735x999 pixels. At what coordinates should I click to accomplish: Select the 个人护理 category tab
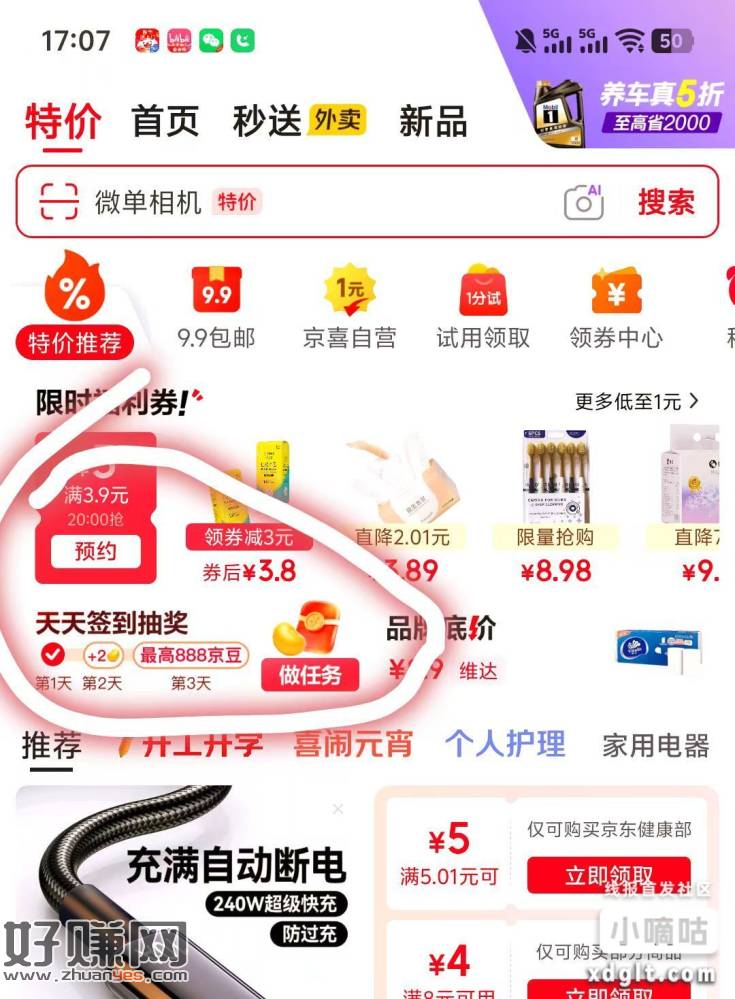505,745
